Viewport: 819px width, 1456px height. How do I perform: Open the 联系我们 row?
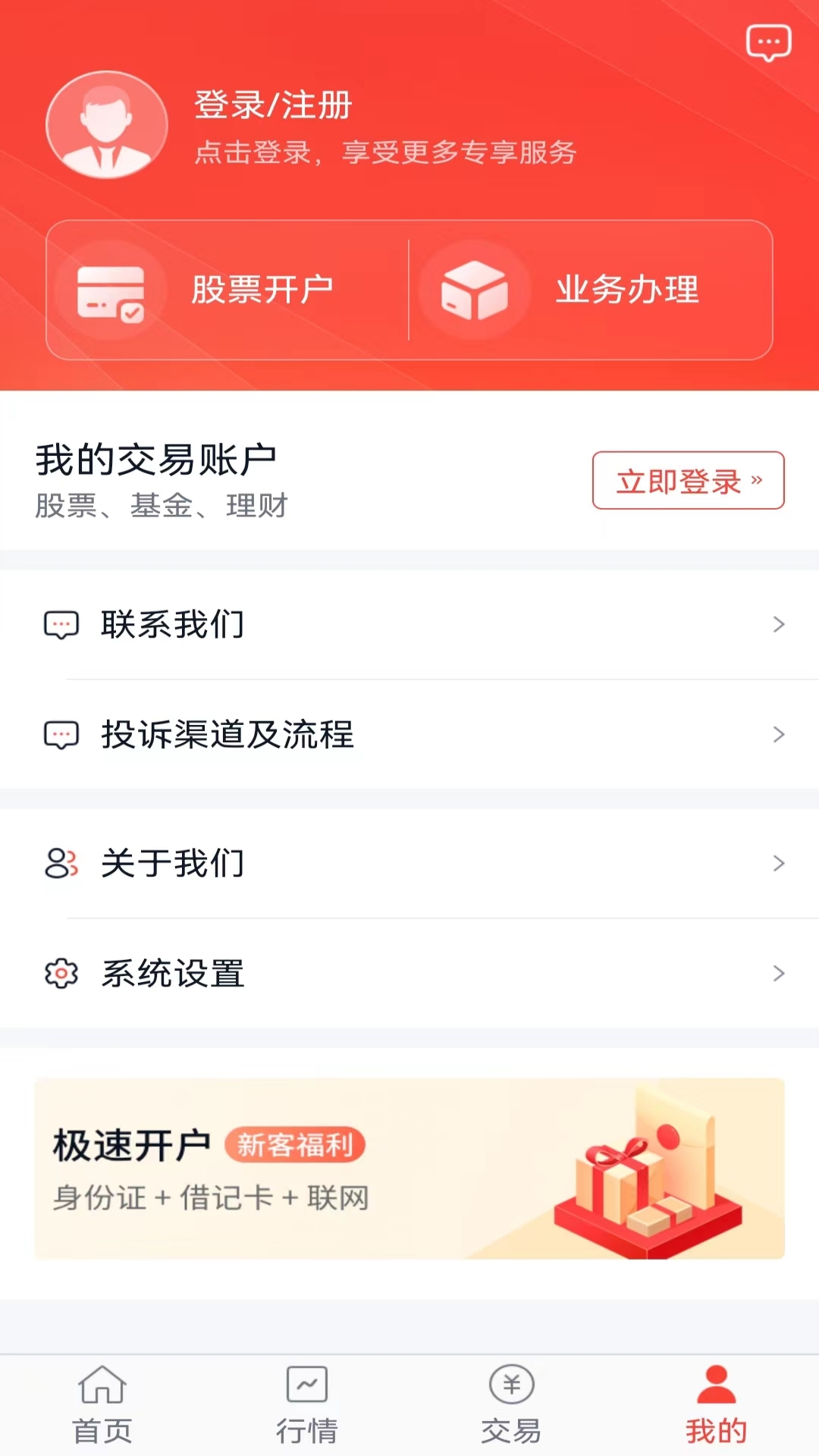pos(409,625)
